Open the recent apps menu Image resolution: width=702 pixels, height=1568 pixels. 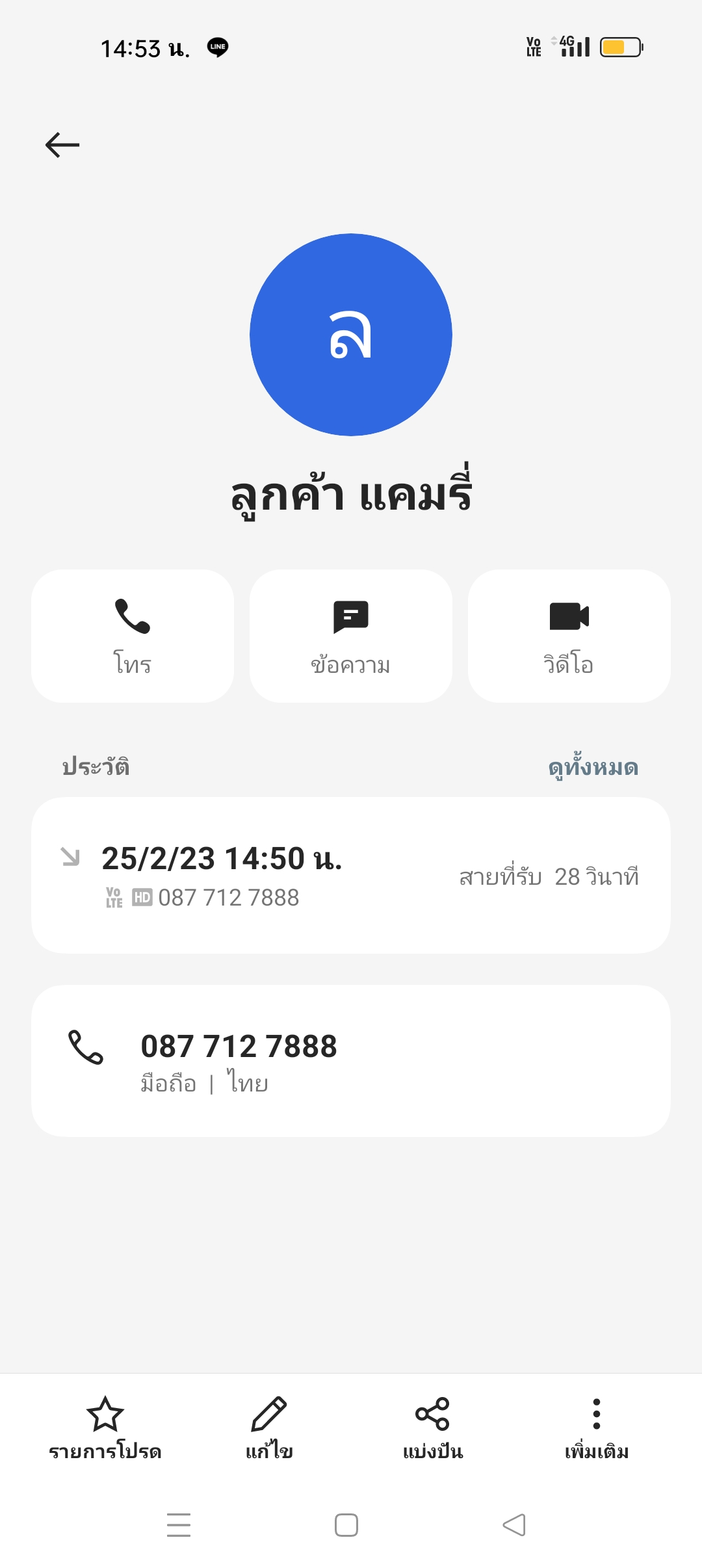coord(179,1525)
